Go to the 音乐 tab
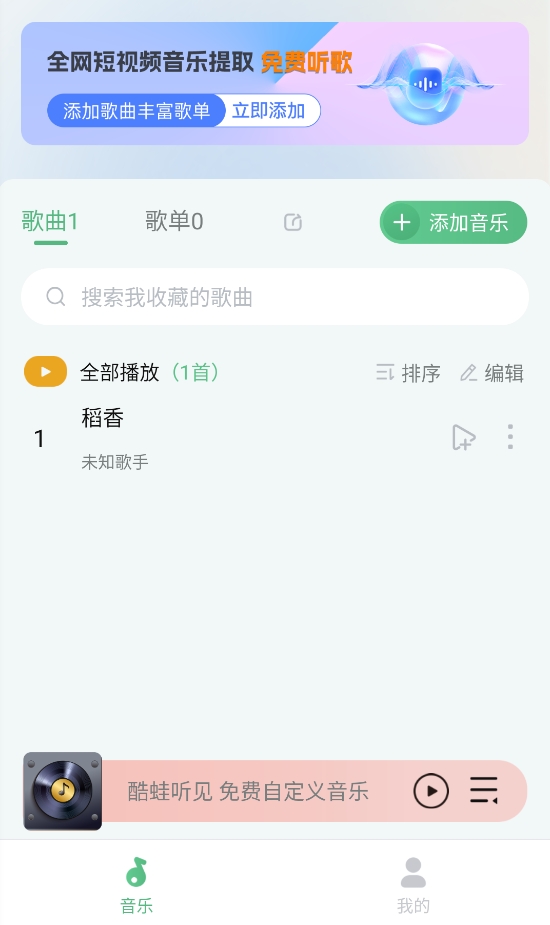This screenshot has width=550, height=925. tap(137, 885)
